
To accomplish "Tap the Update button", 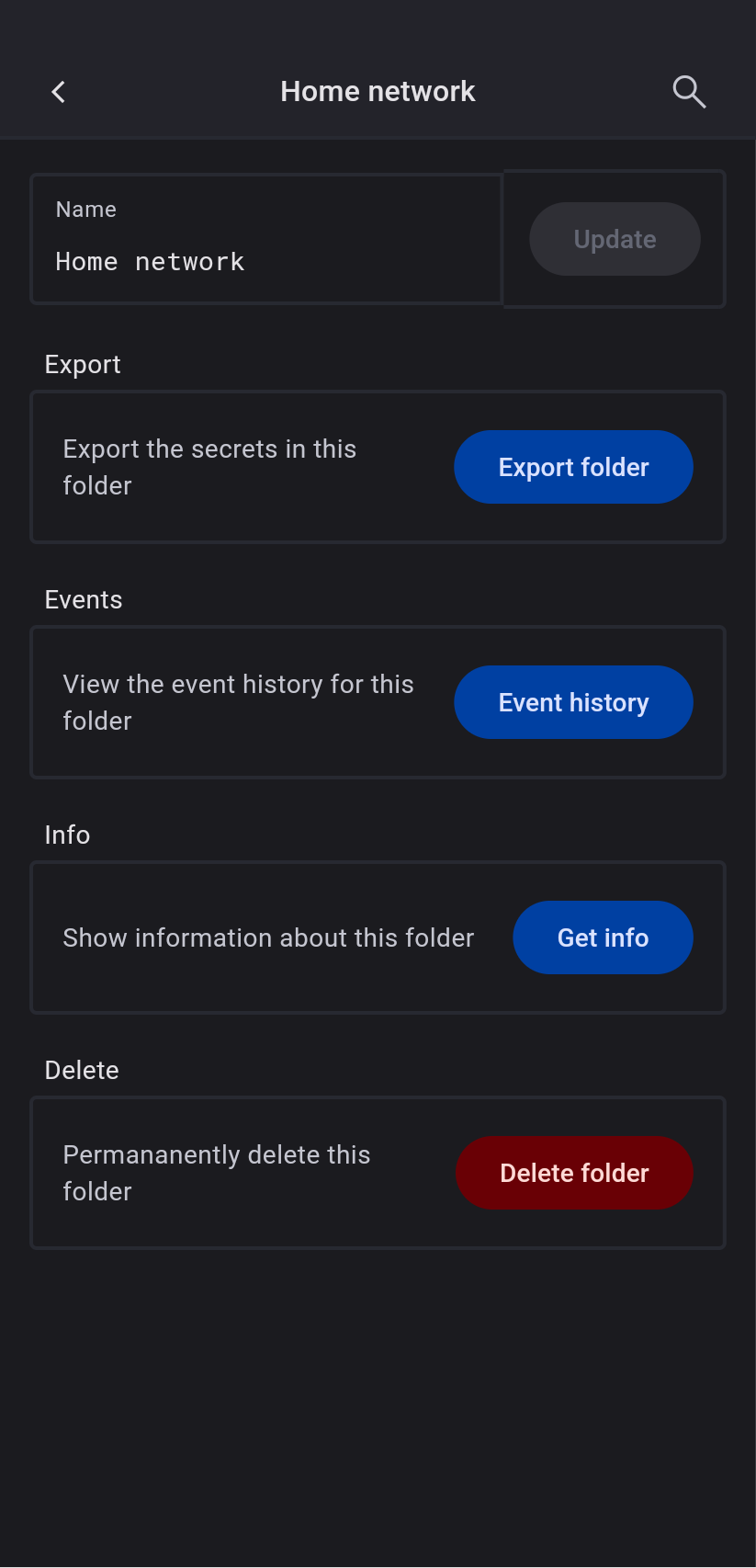I will click(x=615, y=239).
